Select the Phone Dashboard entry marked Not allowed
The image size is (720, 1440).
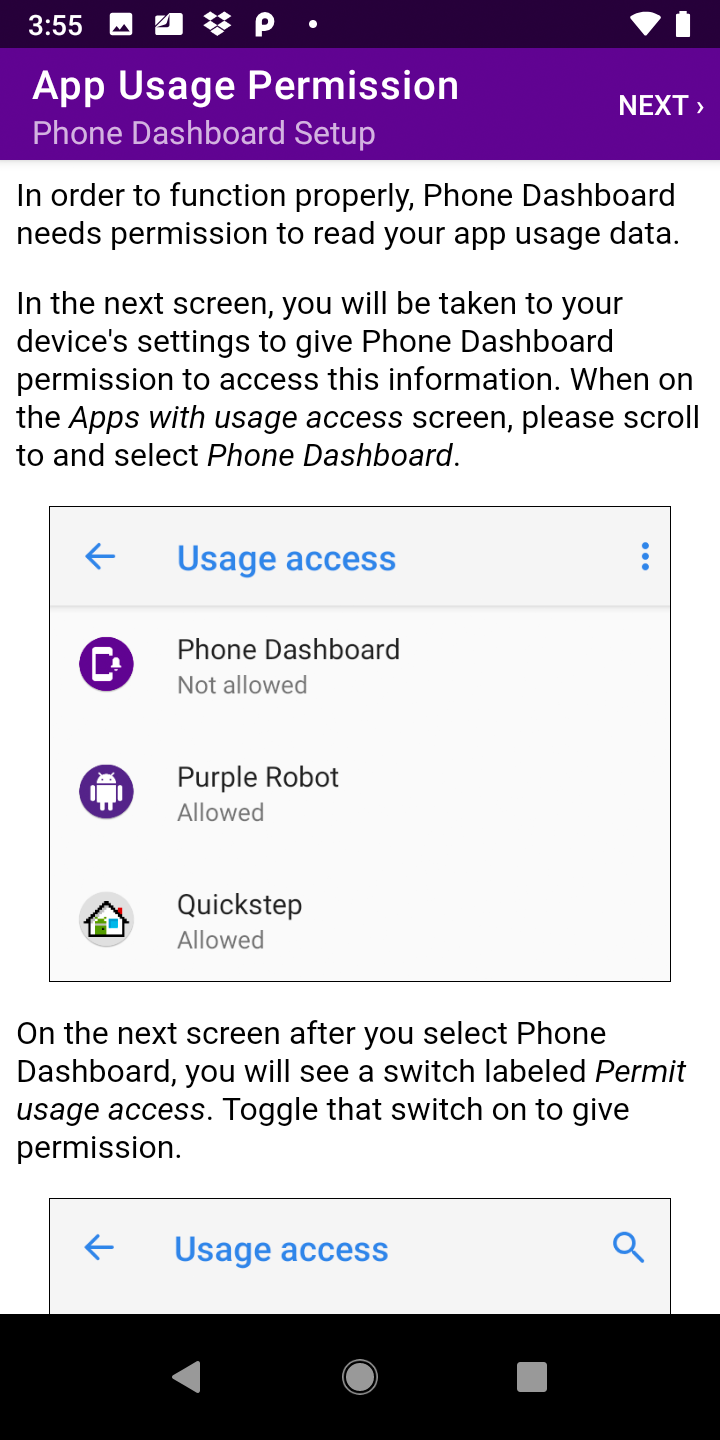288,664
